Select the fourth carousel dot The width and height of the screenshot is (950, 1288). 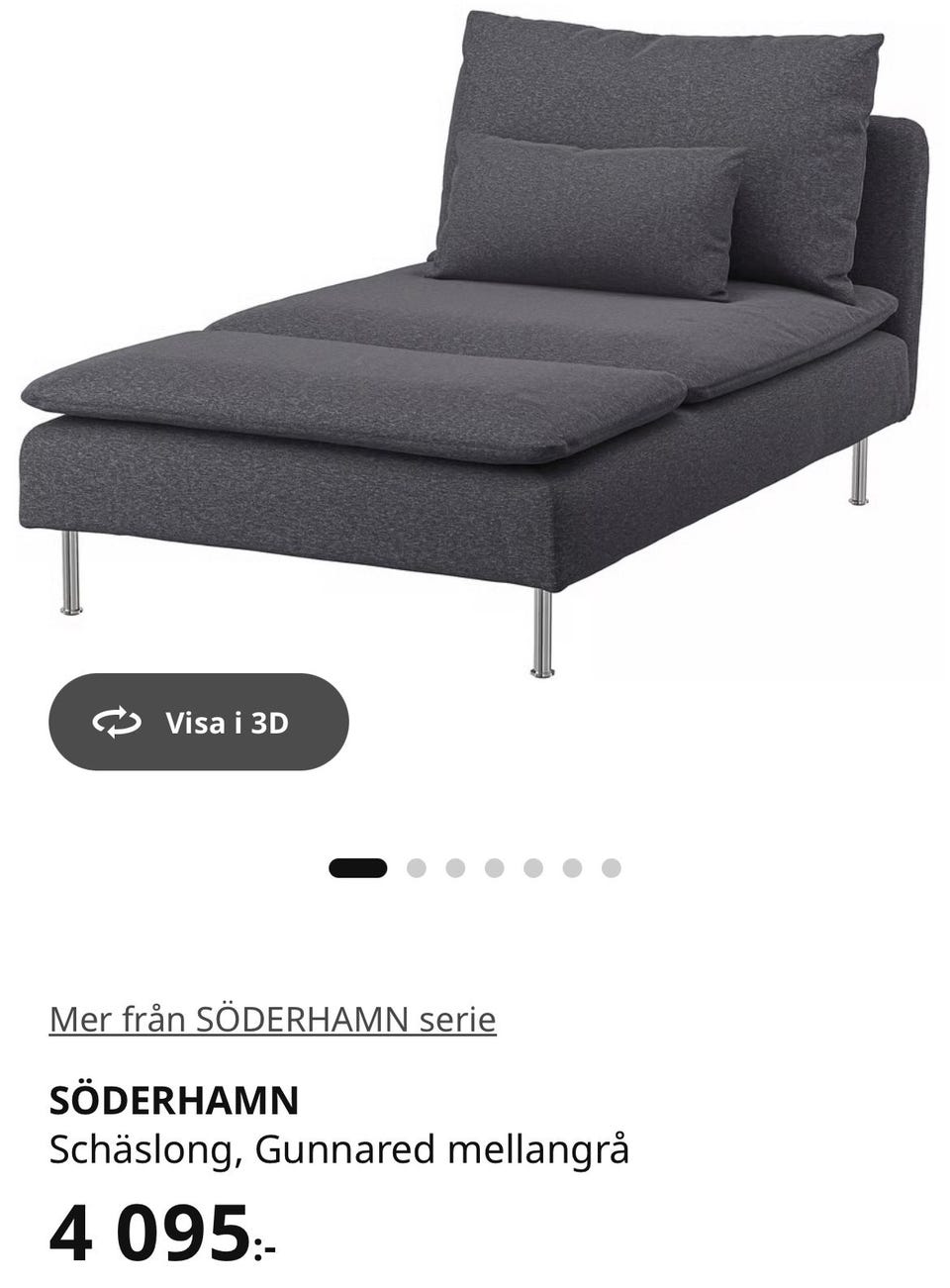coord(494,865)
